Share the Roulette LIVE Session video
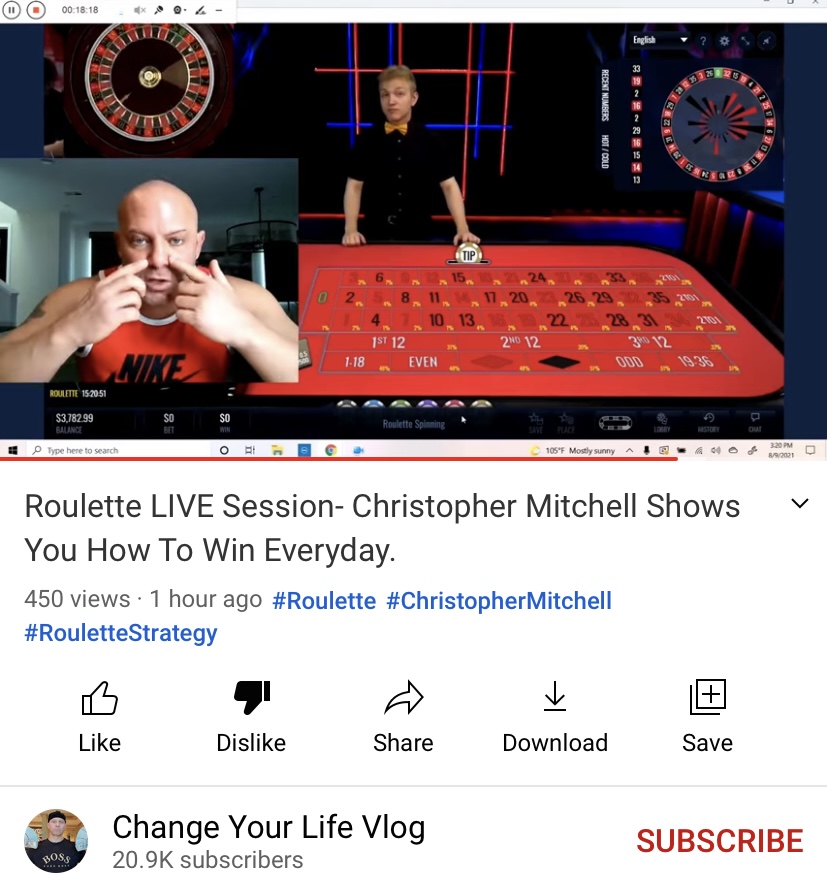Viewport: 827px width, 893px height. pyautogui.click(x=403, y=716)
